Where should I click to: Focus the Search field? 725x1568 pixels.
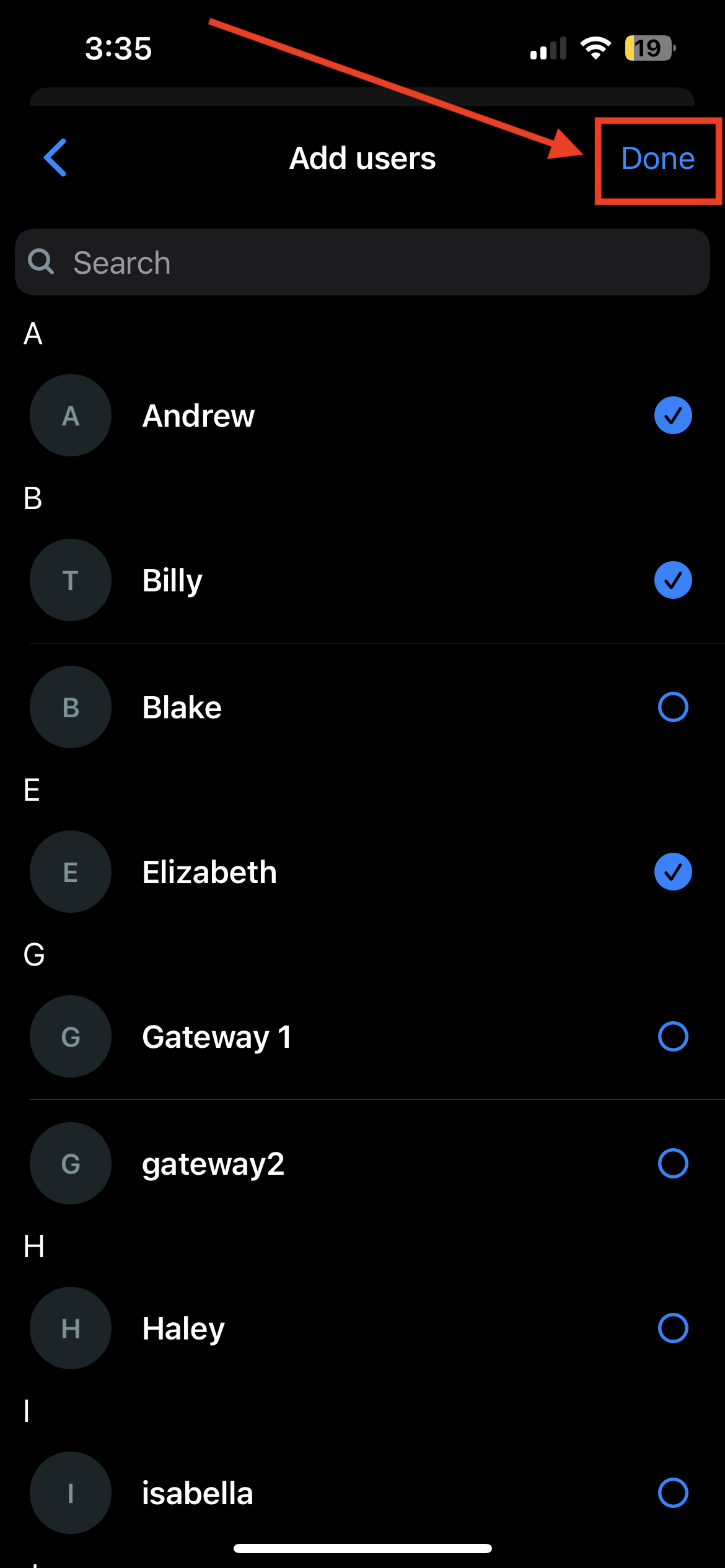tap(362, 262)
